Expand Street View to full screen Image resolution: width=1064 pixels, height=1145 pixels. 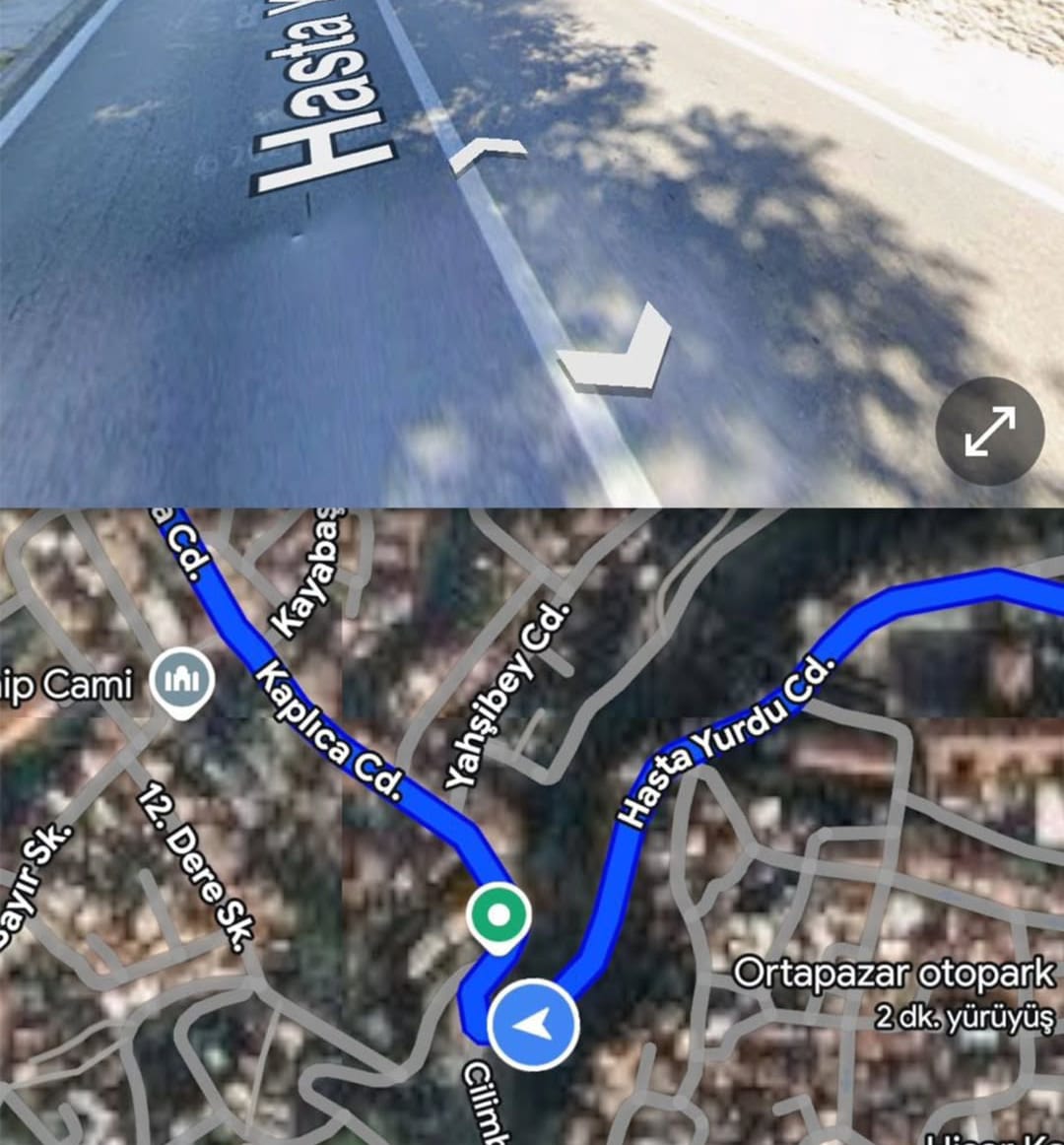pyautogui.click(x=989, y=432)
